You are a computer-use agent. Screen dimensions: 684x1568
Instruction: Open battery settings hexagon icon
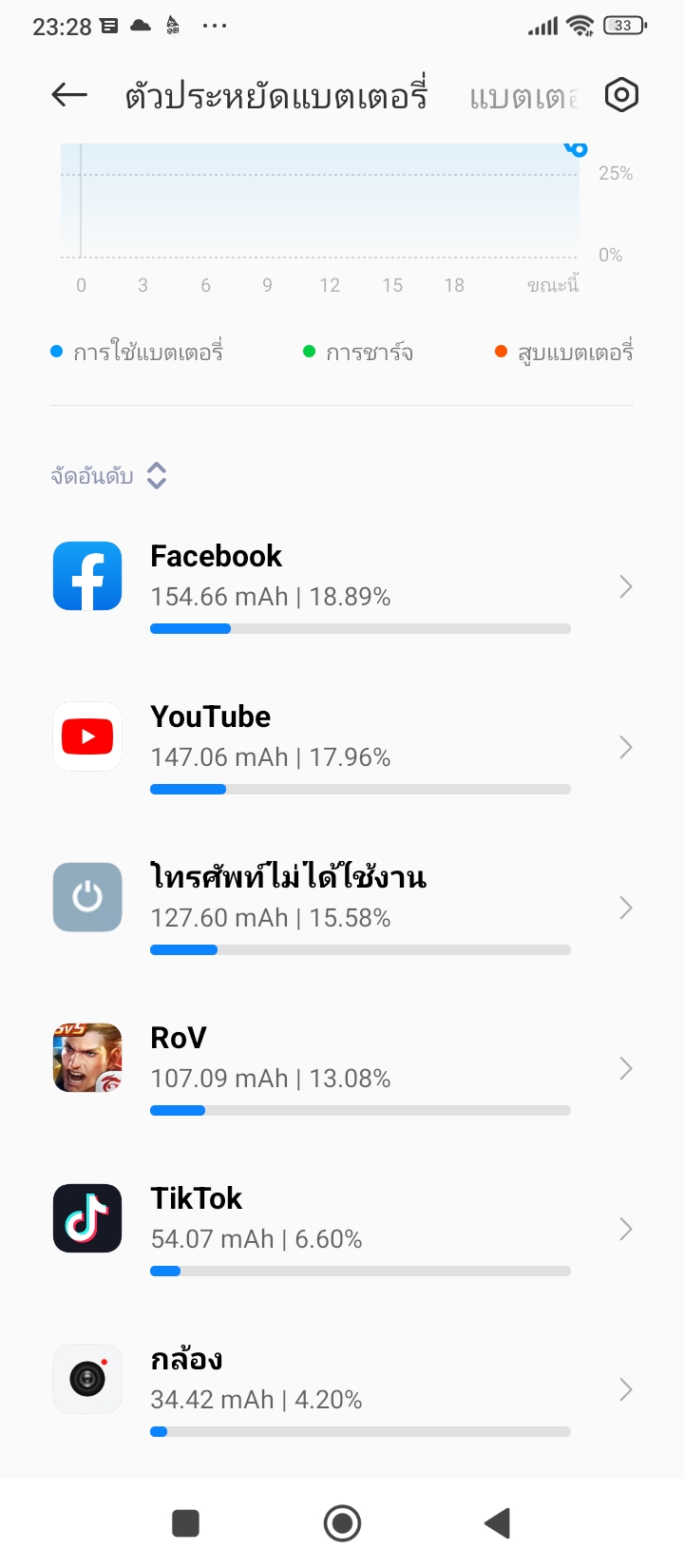click(x=621, y=95)
